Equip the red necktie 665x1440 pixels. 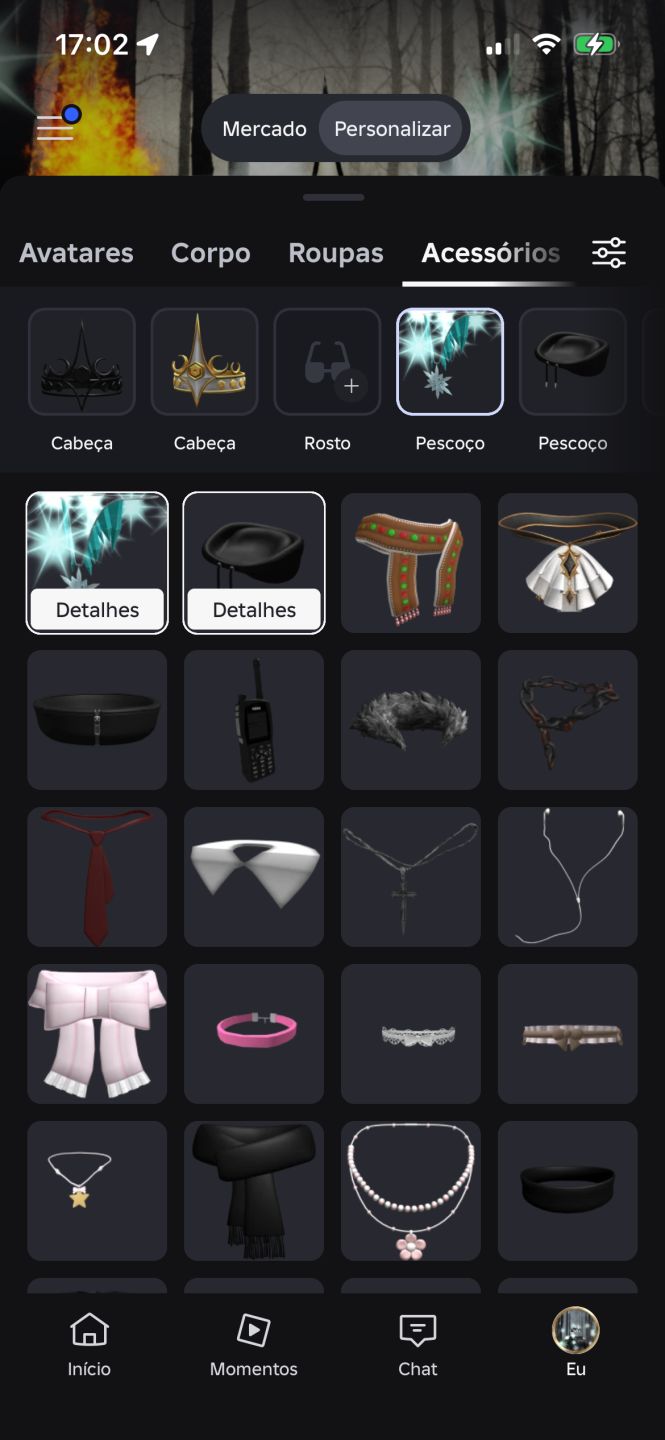click(97, 877)
